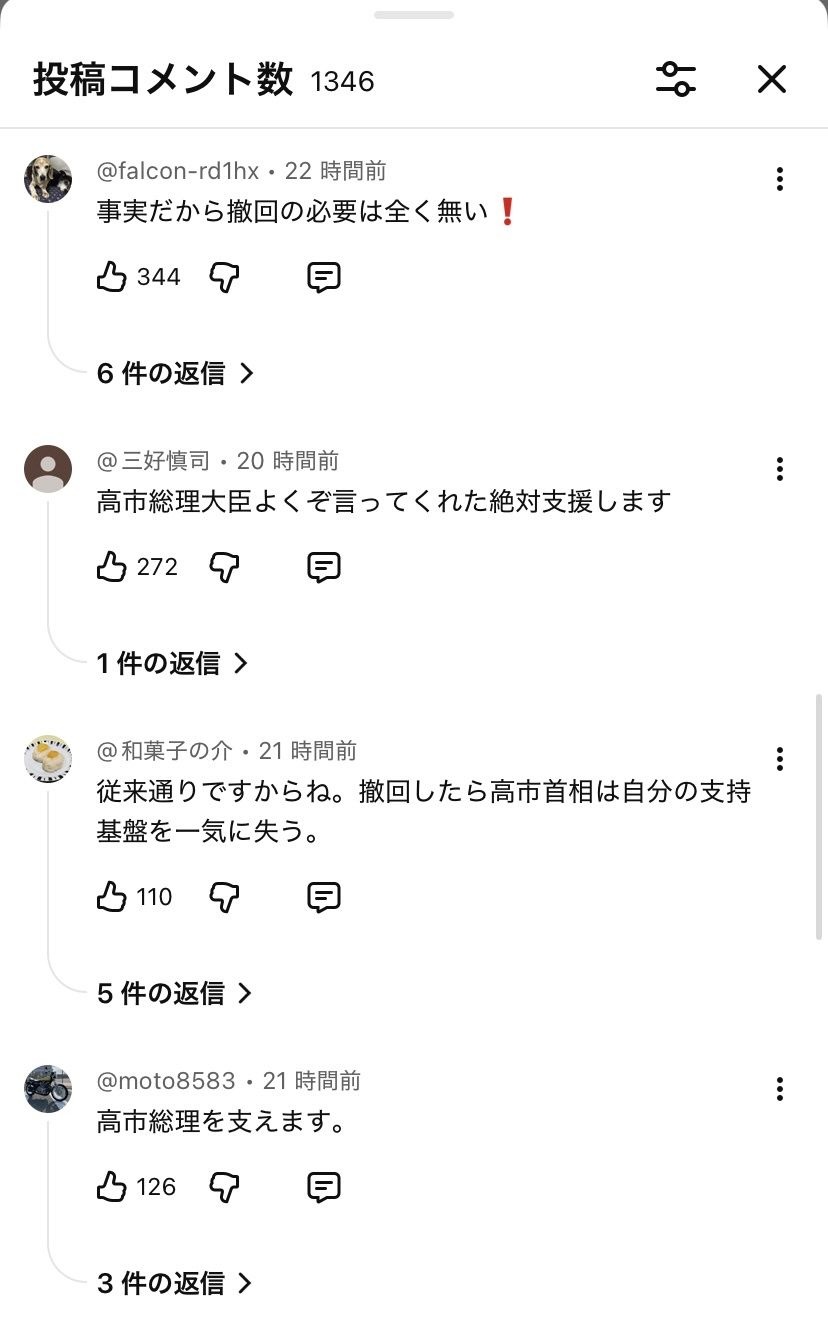Like the comment by @moto8583
The height and width of the screenshot is (1321, 828).
coord(112,1187)
